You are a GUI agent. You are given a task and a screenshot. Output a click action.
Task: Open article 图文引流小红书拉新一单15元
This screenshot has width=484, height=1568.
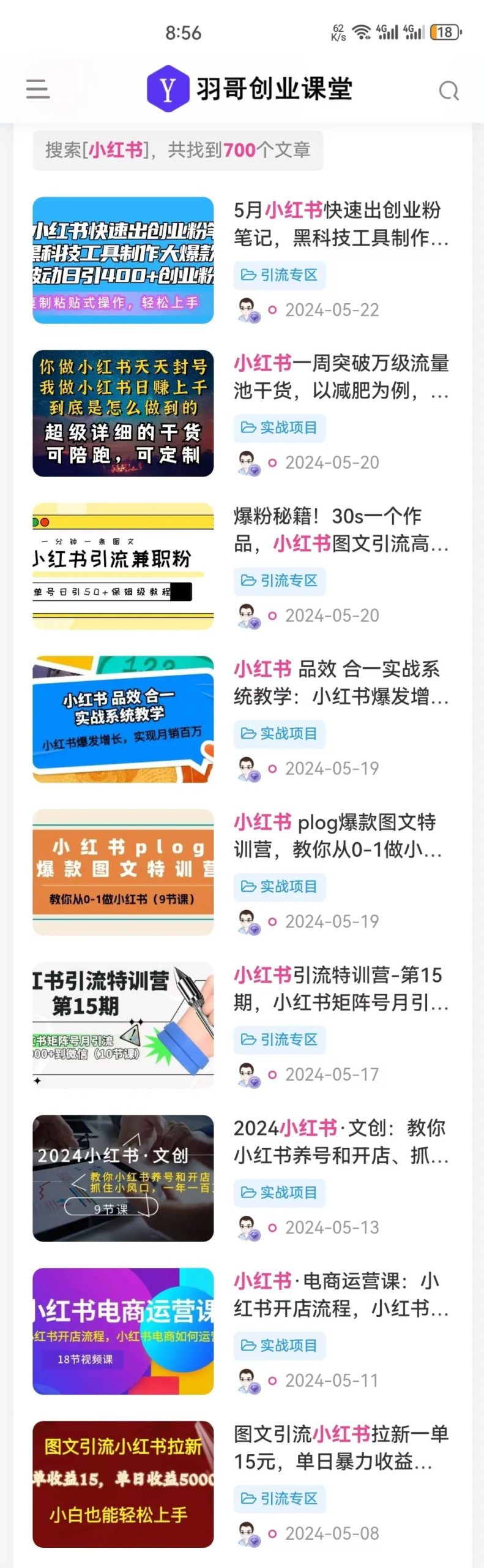341,1447
